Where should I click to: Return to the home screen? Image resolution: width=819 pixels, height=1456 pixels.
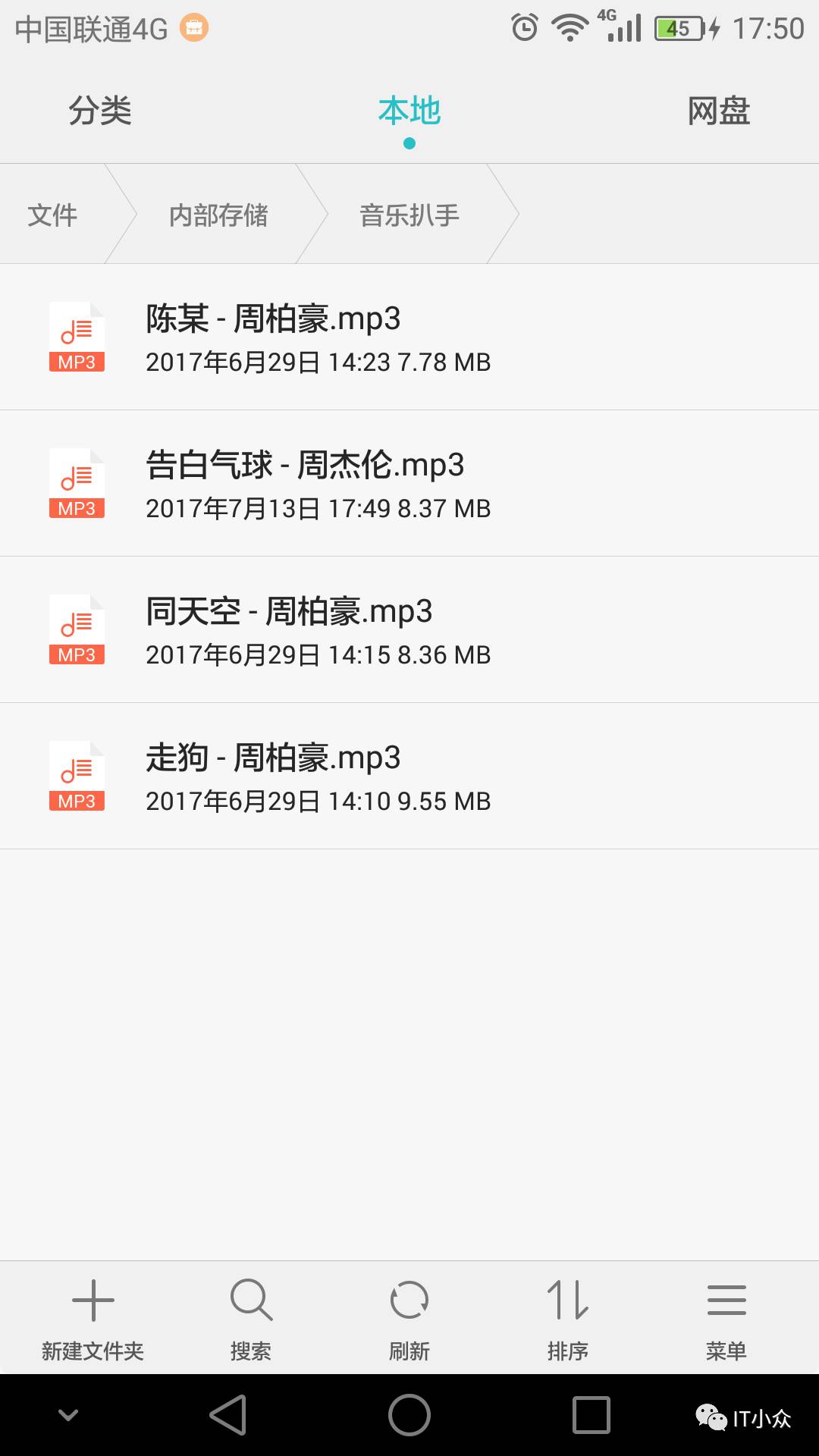409,1415
